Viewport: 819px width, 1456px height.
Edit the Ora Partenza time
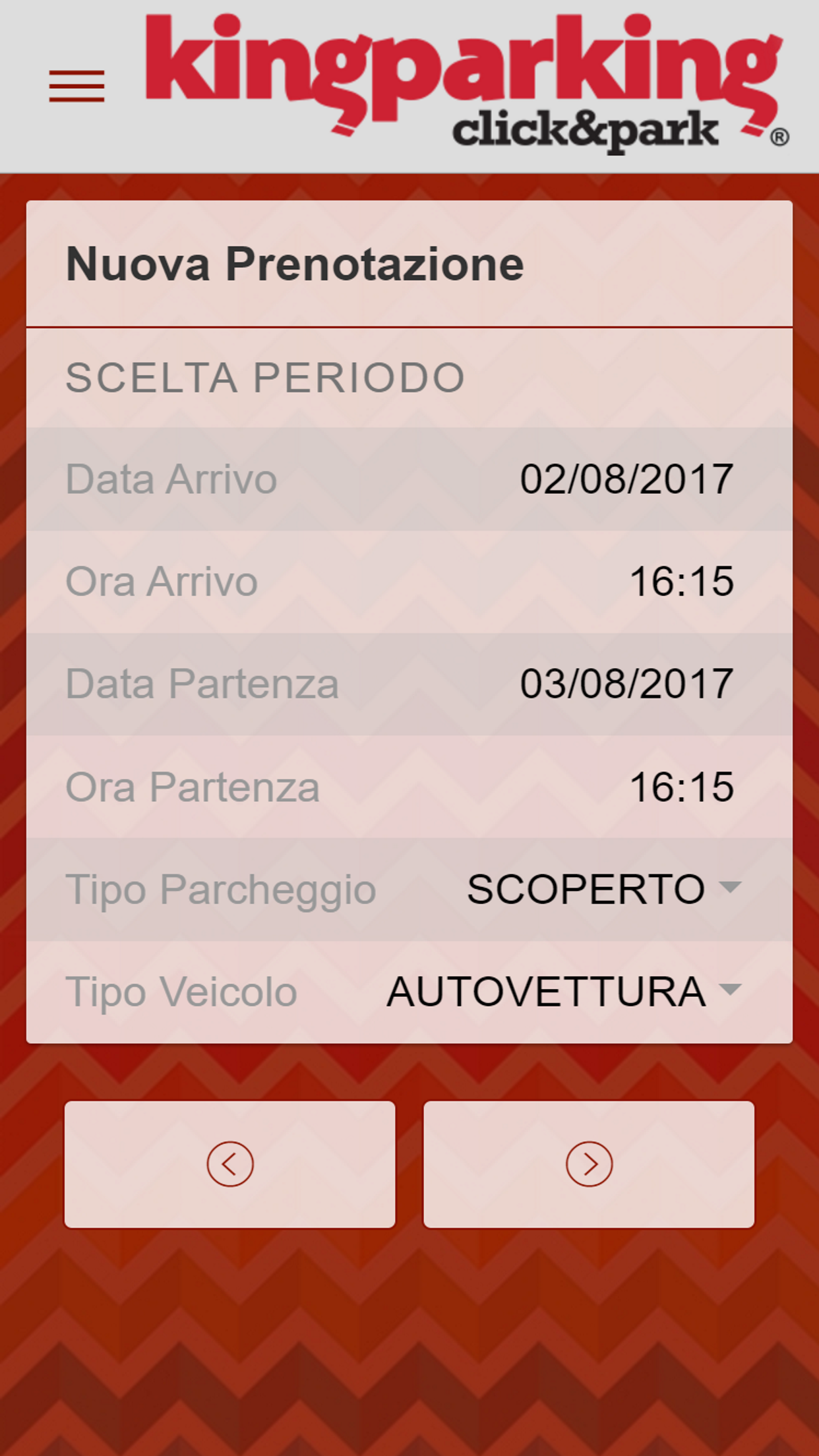[681, 787]
